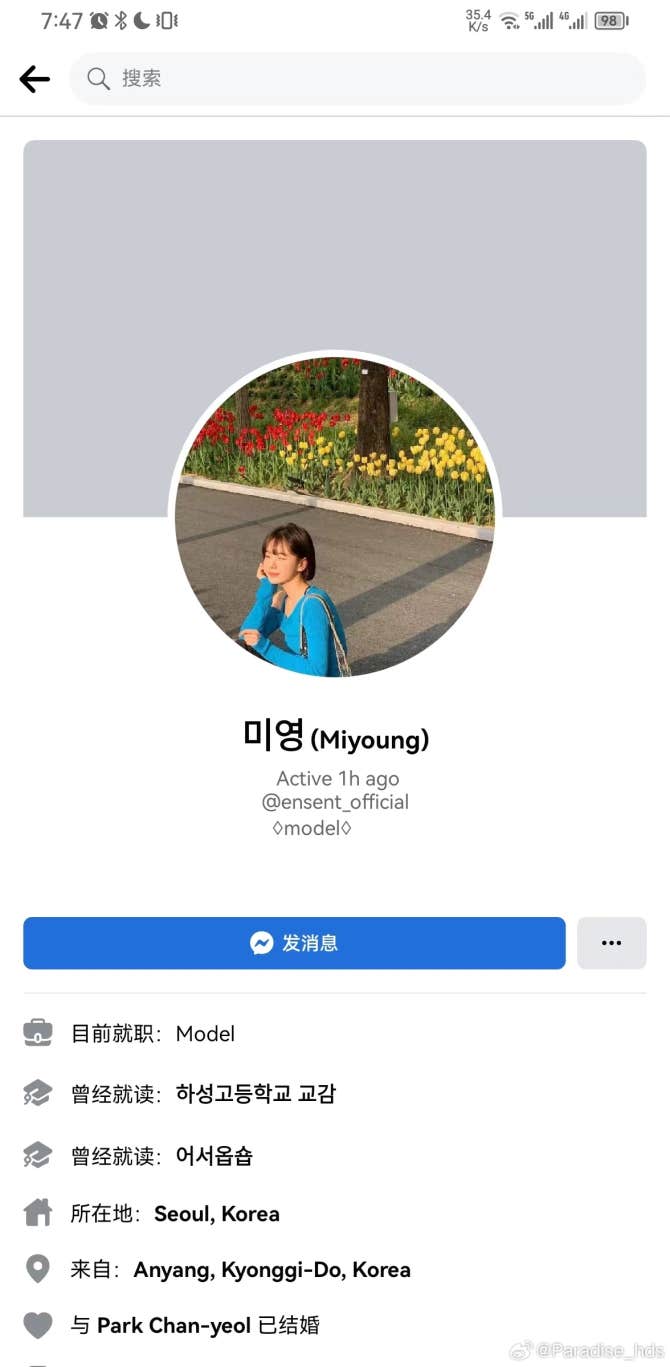Tap the 搜索 search field
This screenshot has width=670, height=1367.
pyautogui.click(x=357, y=79)
